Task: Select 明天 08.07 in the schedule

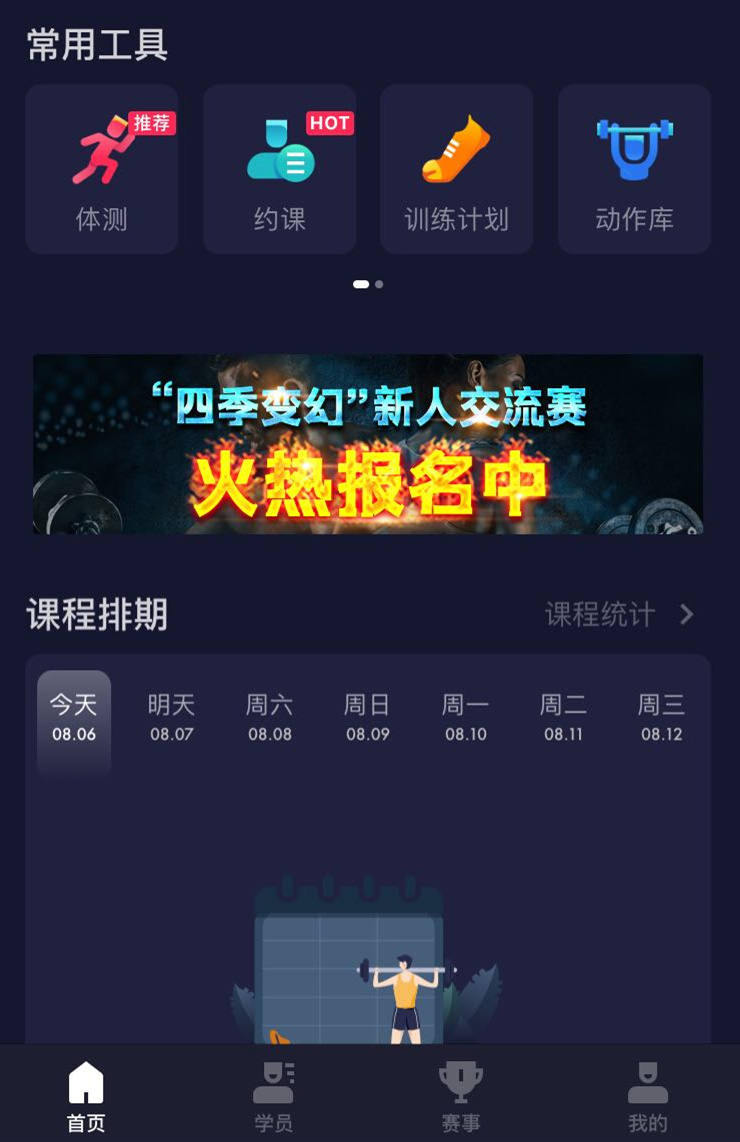Action: coord(172,717)
